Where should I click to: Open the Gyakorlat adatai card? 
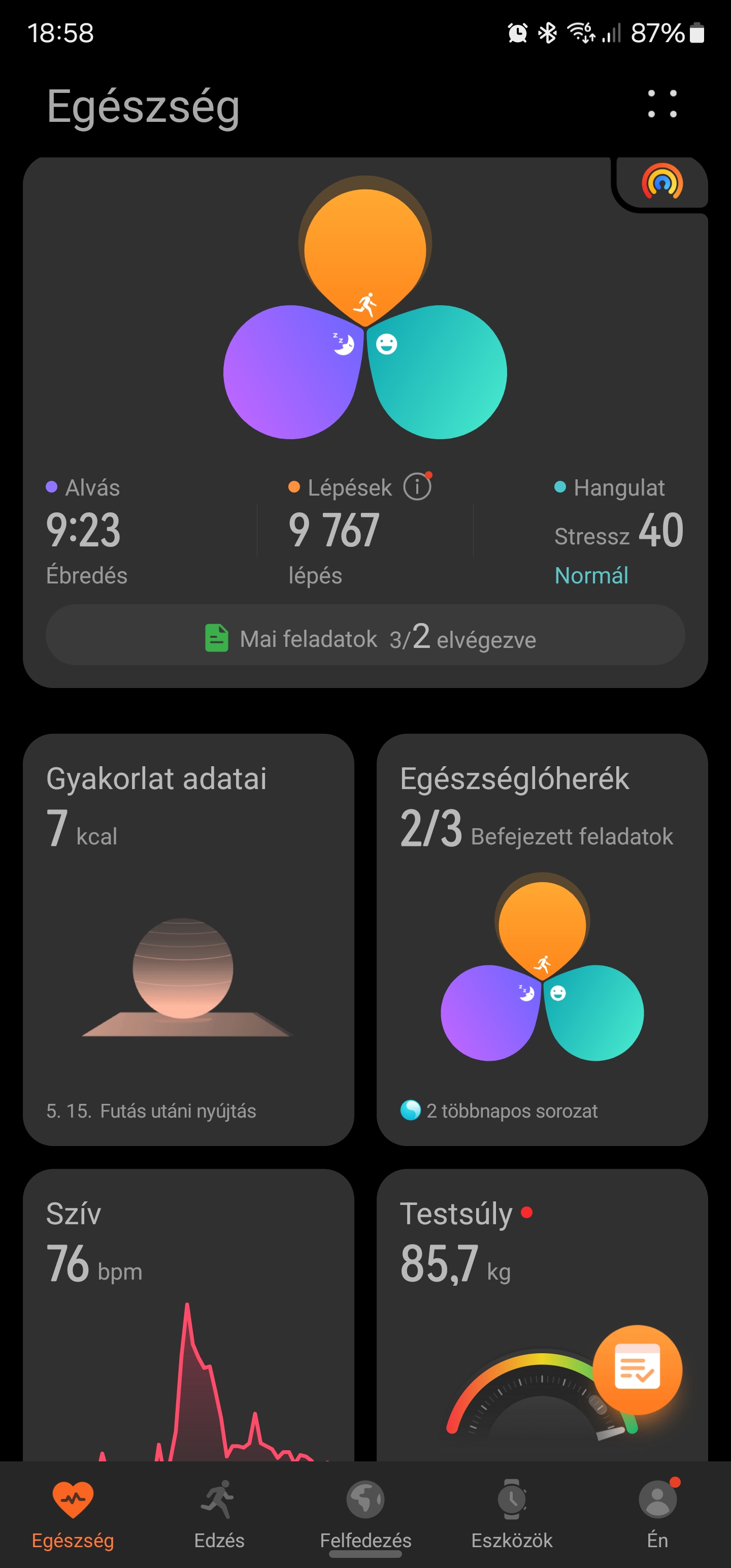click(x=189, y=939)
